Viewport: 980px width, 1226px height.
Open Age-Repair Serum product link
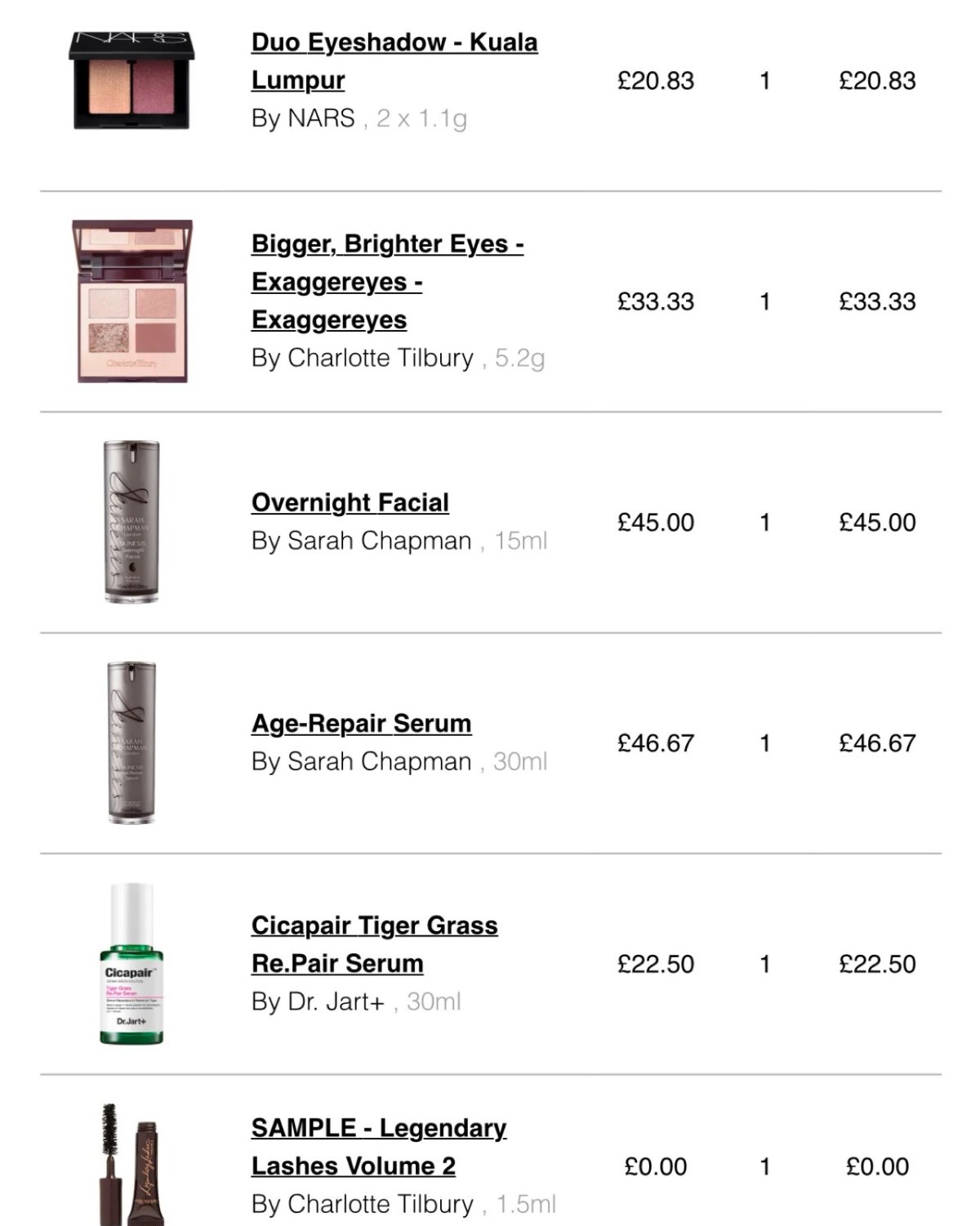(x=361, y=724)
